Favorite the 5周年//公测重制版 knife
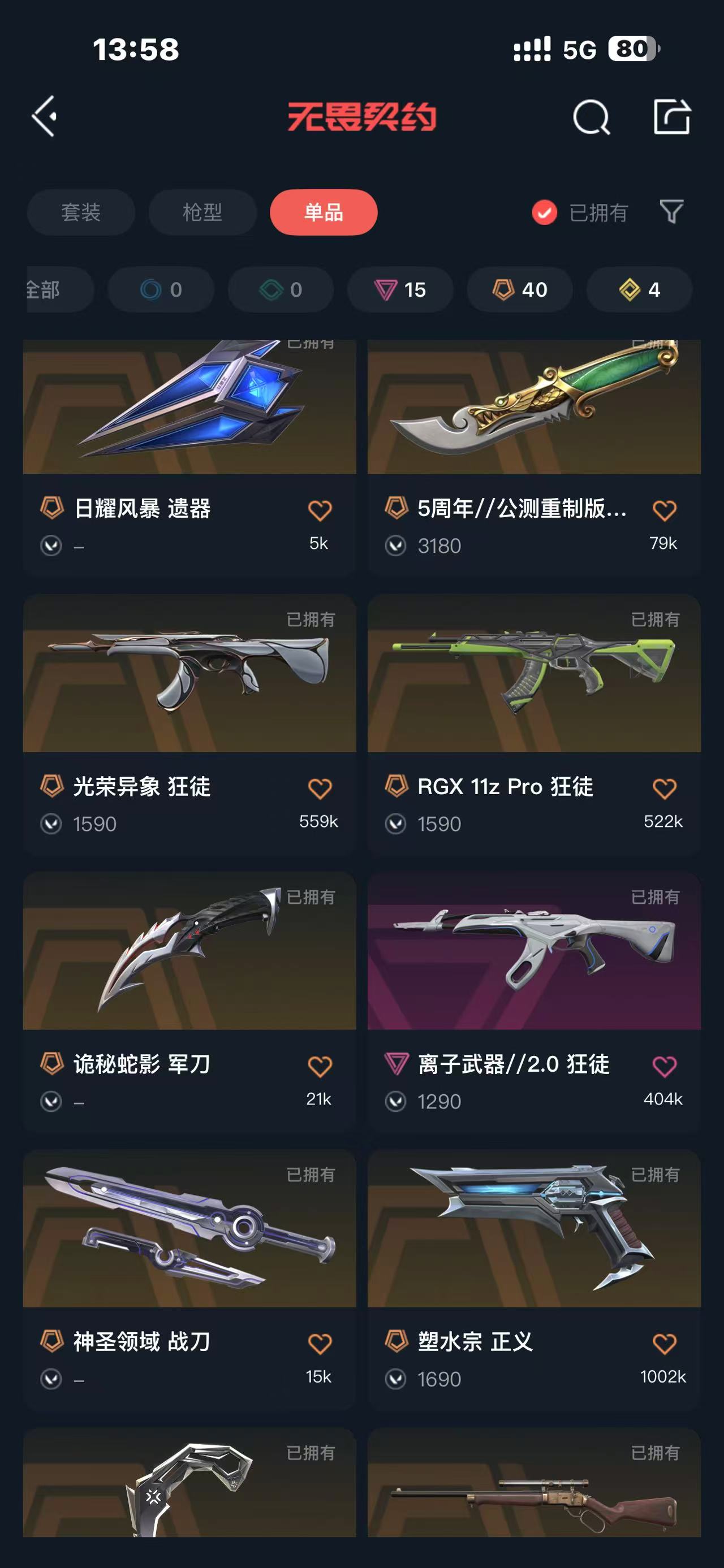This screenshot has height=1568, width=724. [664, 510]
